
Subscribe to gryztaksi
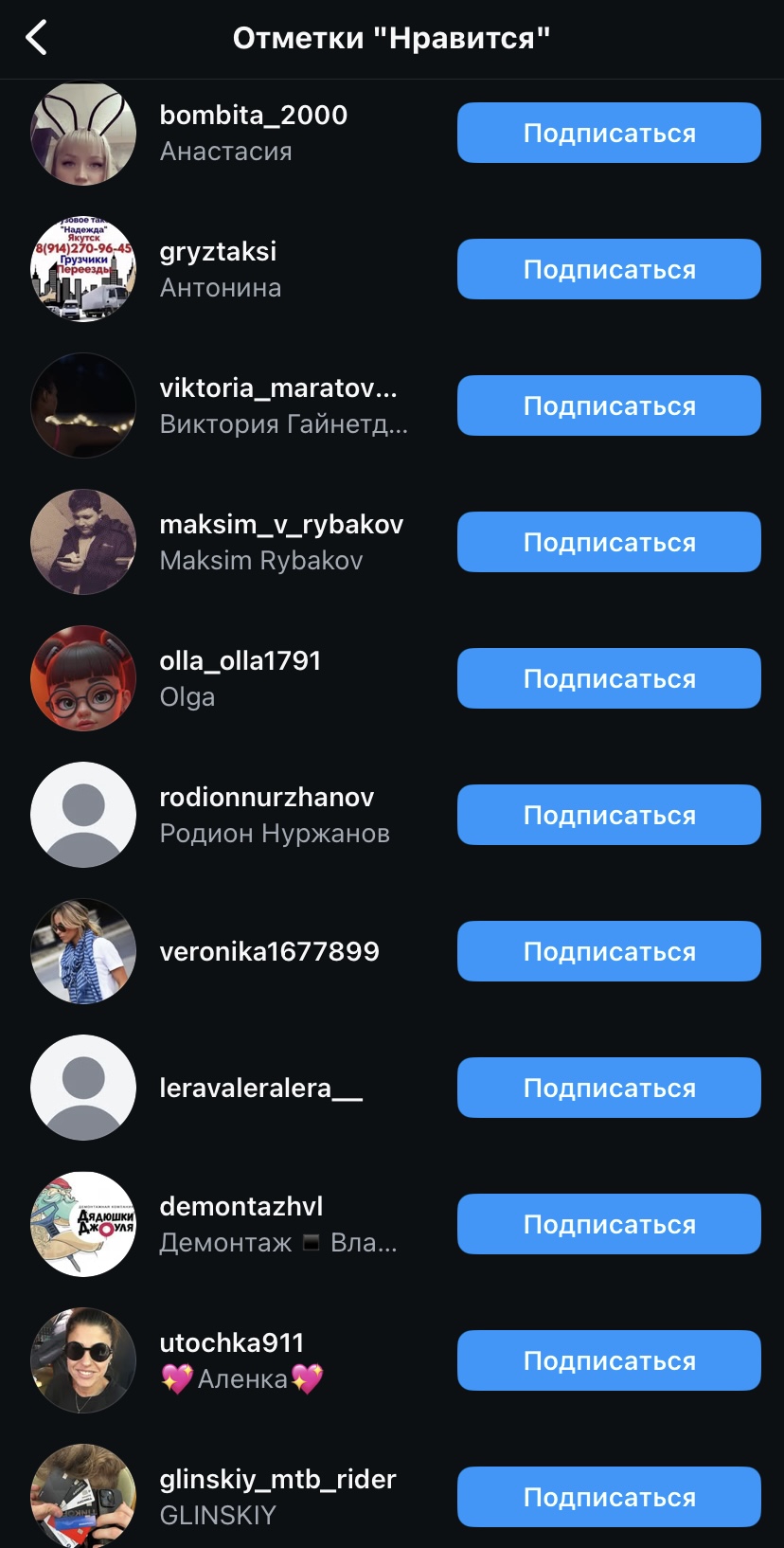609,269
